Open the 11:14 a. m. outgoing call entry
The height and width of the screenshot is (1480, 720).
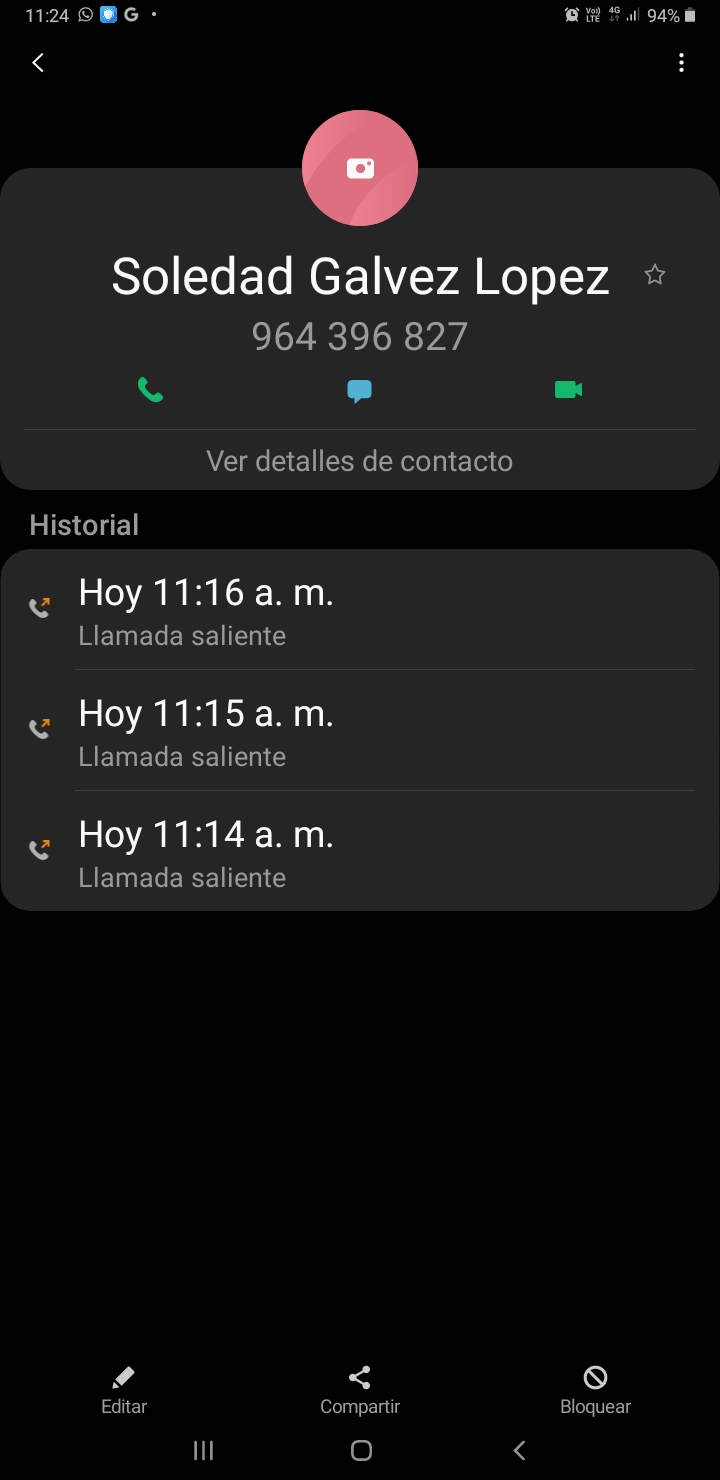360,851
